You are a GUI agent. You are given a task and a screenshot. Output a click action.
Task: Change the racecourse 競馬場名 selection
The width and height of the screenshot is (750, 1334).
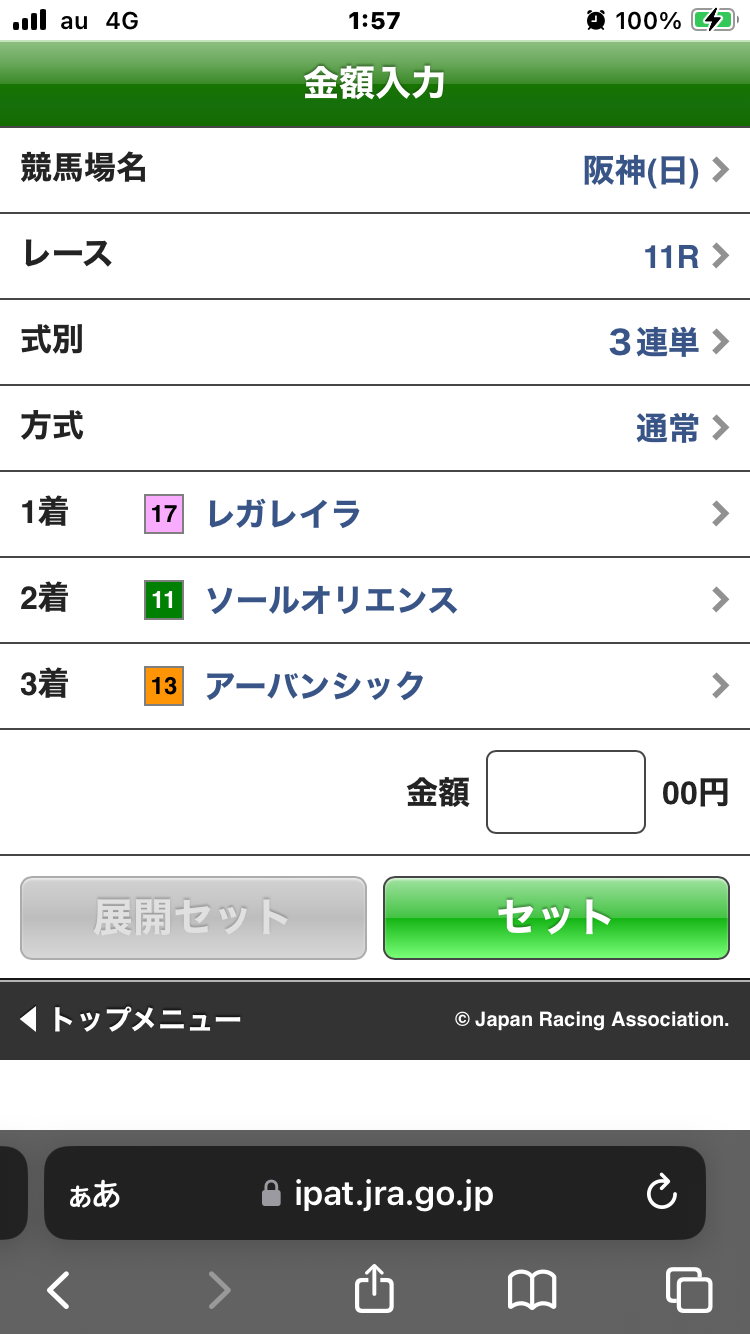pos(375,170)
